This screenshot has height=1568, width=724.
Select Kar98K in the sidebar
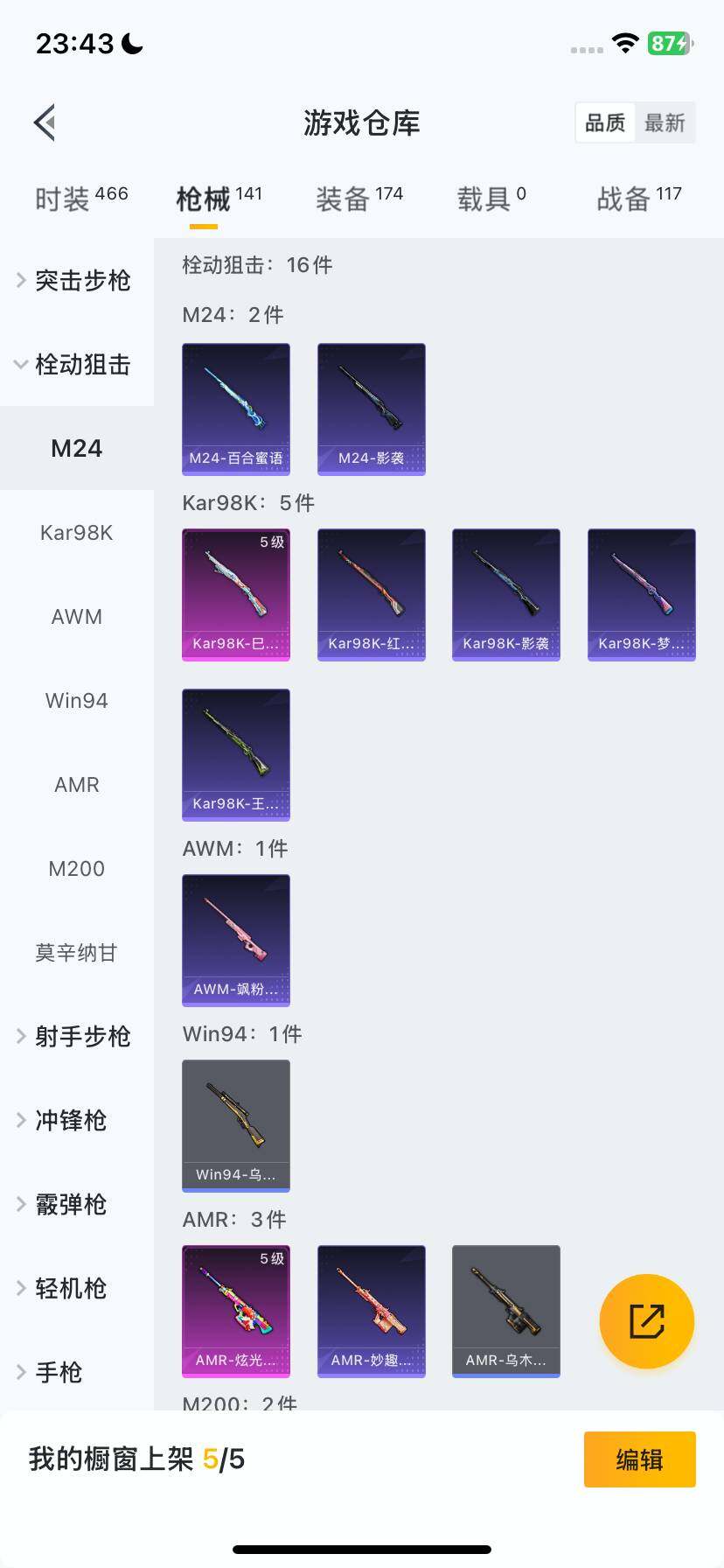(77, 532)
